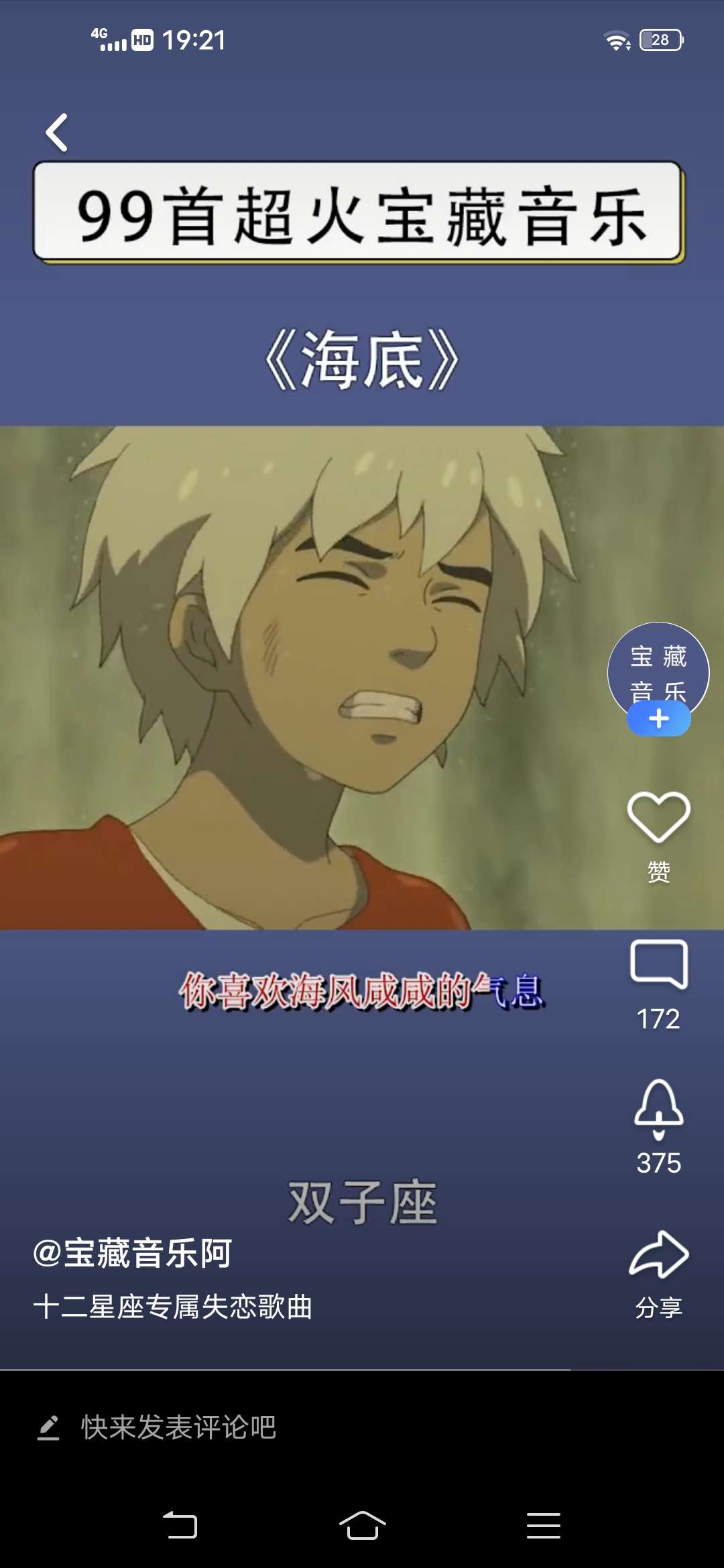Open the 宝藏音乐 author avatar
Image resolution: width=724 pixels, height=1568 pixels.
tap(658, 667)
